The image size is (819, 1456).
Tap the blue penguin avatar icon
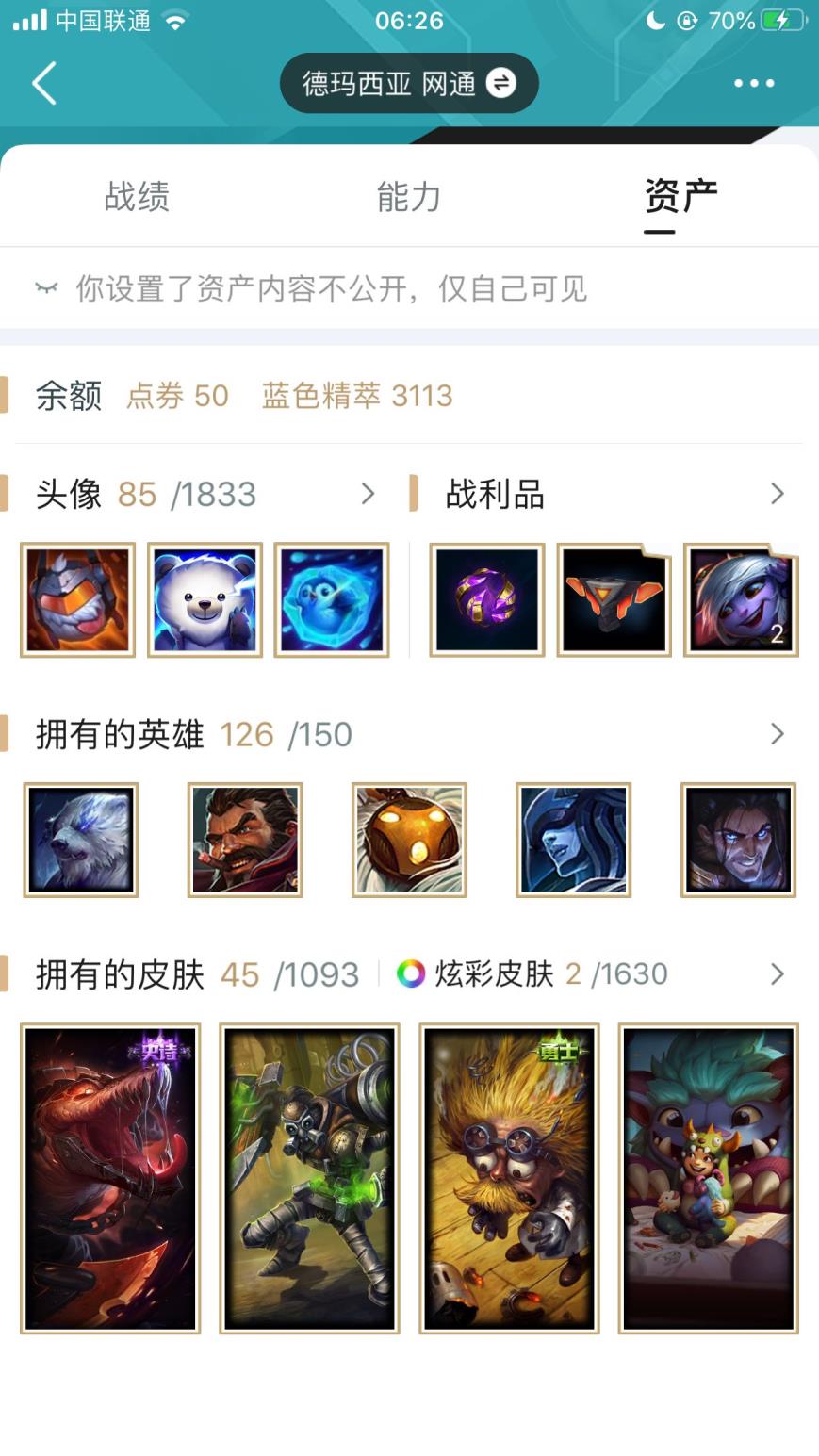tap(332, 599)
